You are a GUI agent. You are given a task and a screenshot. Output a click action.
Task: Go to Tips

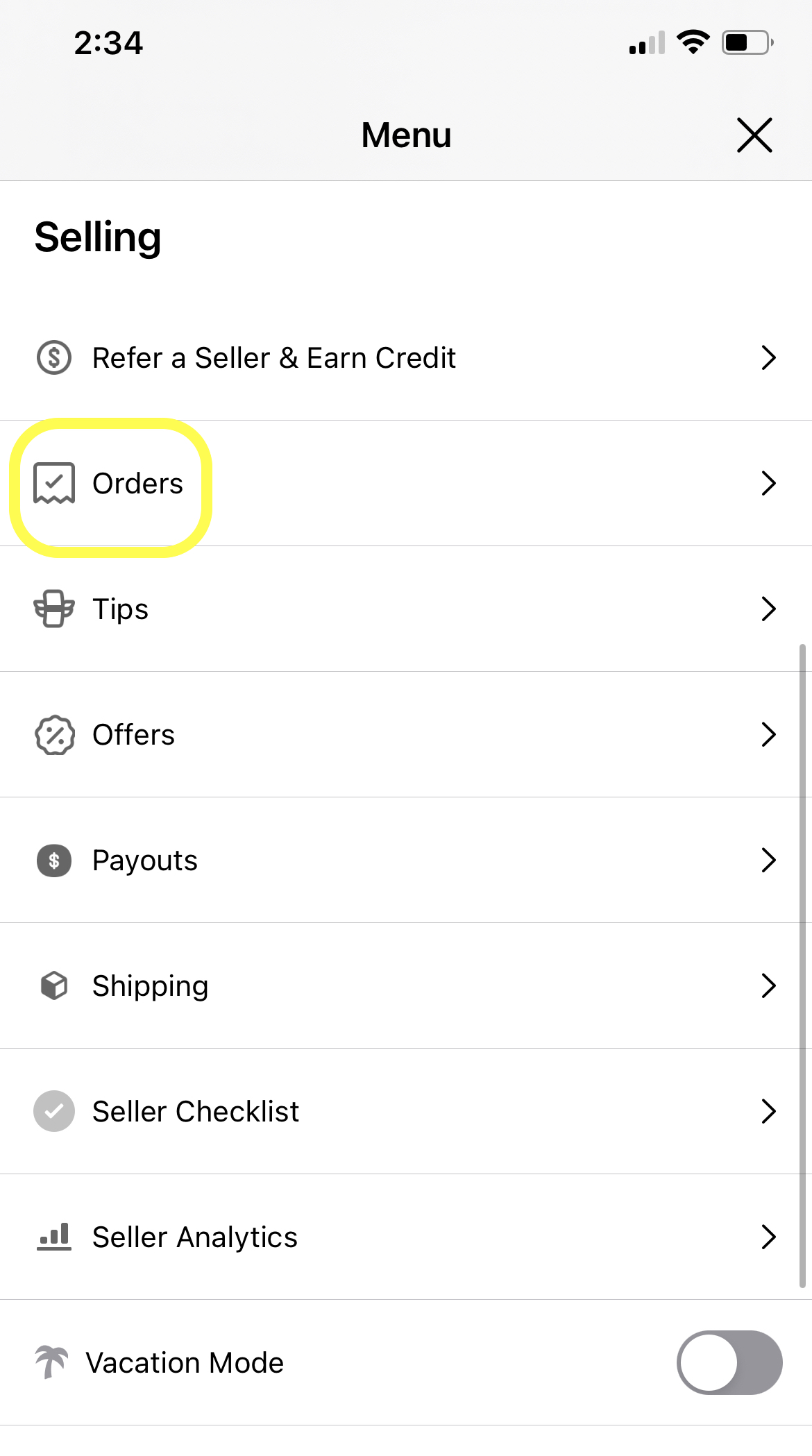tap(406, 609)
